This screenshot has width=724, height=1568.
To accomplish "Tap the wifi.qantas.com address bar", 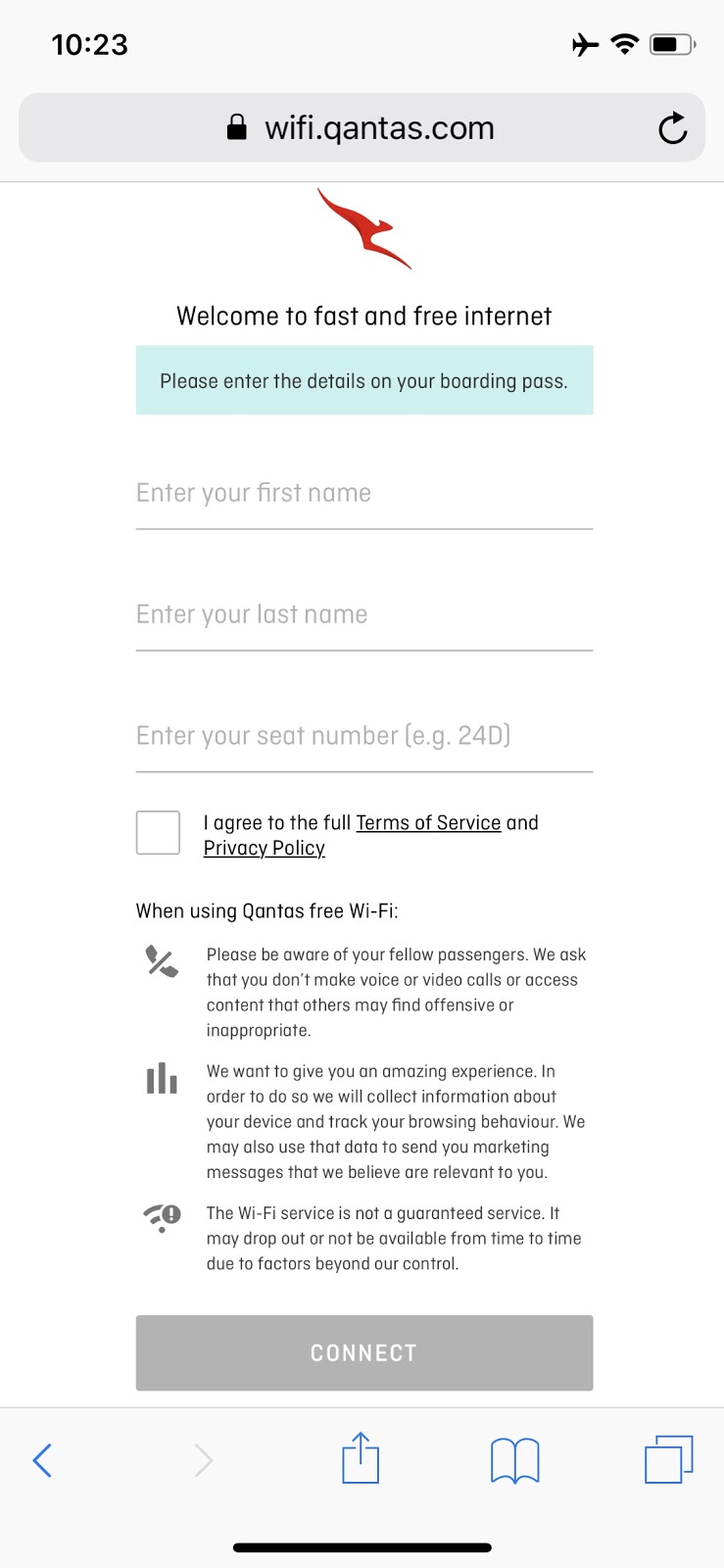I will tap(362, 127).
